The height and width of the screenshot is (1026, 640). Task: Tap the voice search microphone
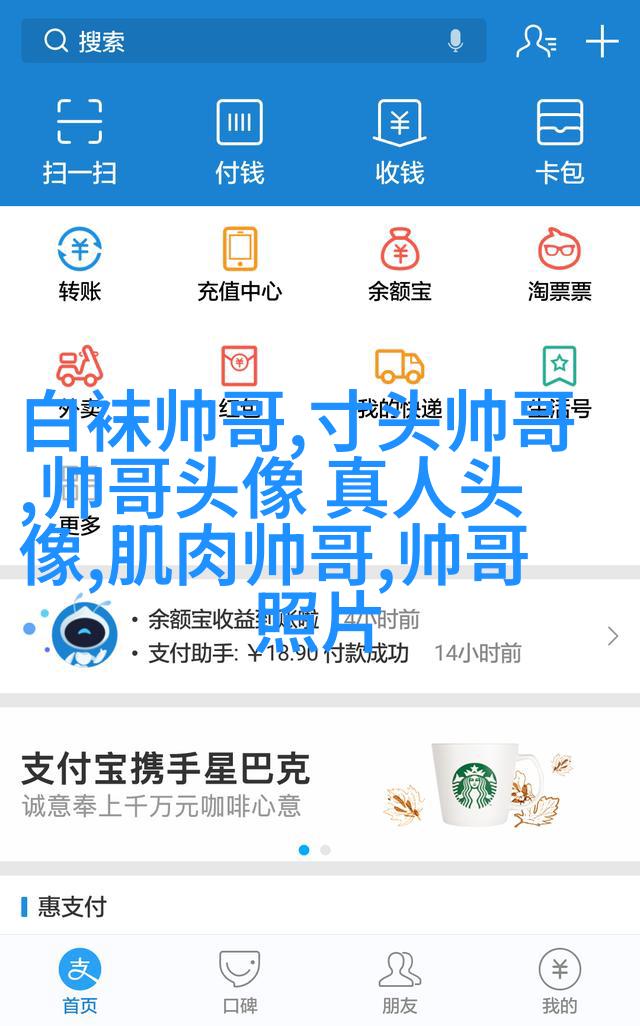click(x=455, y=41)
